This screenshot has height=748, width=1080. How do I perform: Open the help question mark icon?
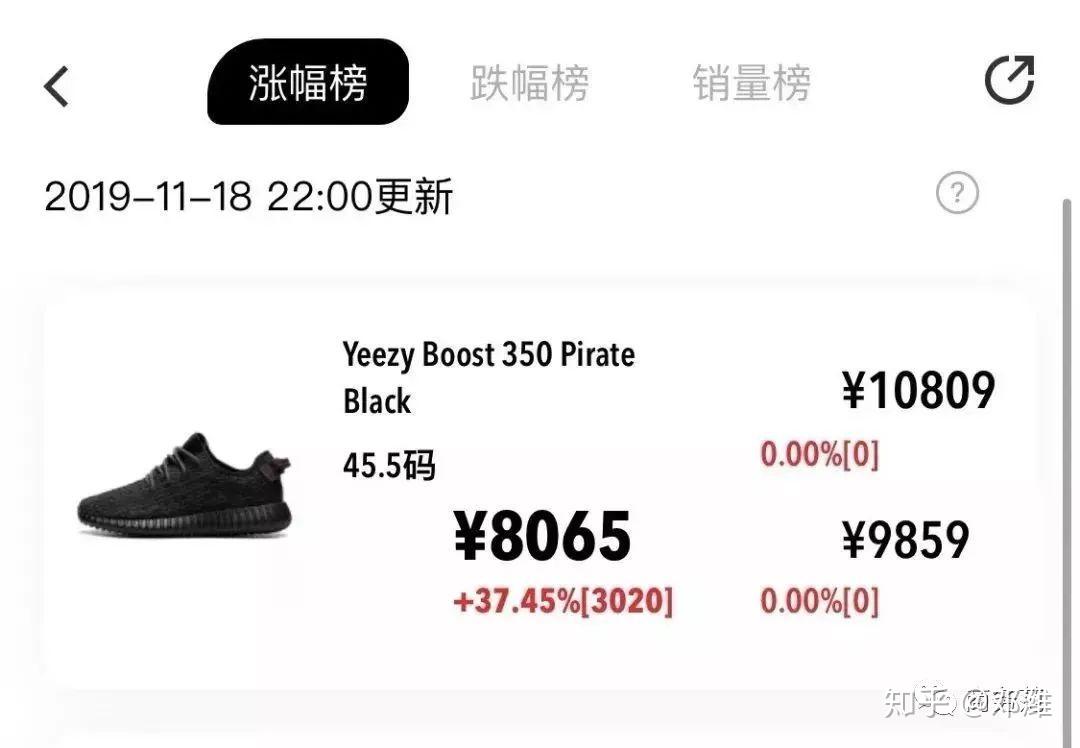[957, 193]
